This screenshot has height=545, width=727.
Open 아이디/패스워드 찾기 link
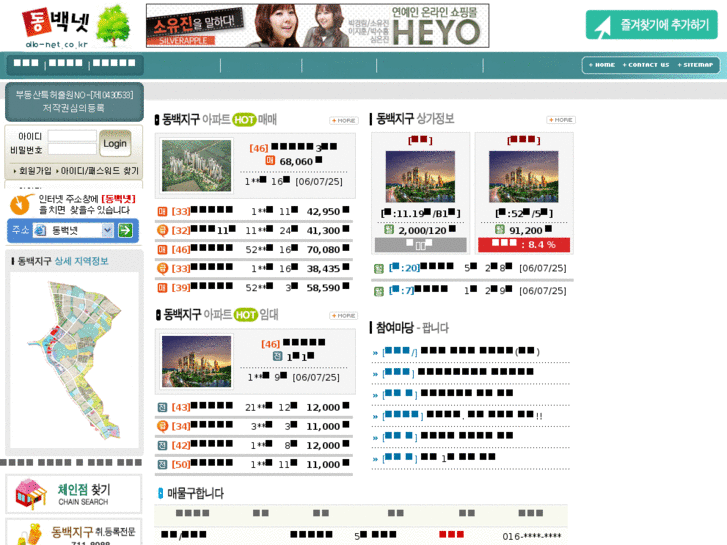click(99, 171)
